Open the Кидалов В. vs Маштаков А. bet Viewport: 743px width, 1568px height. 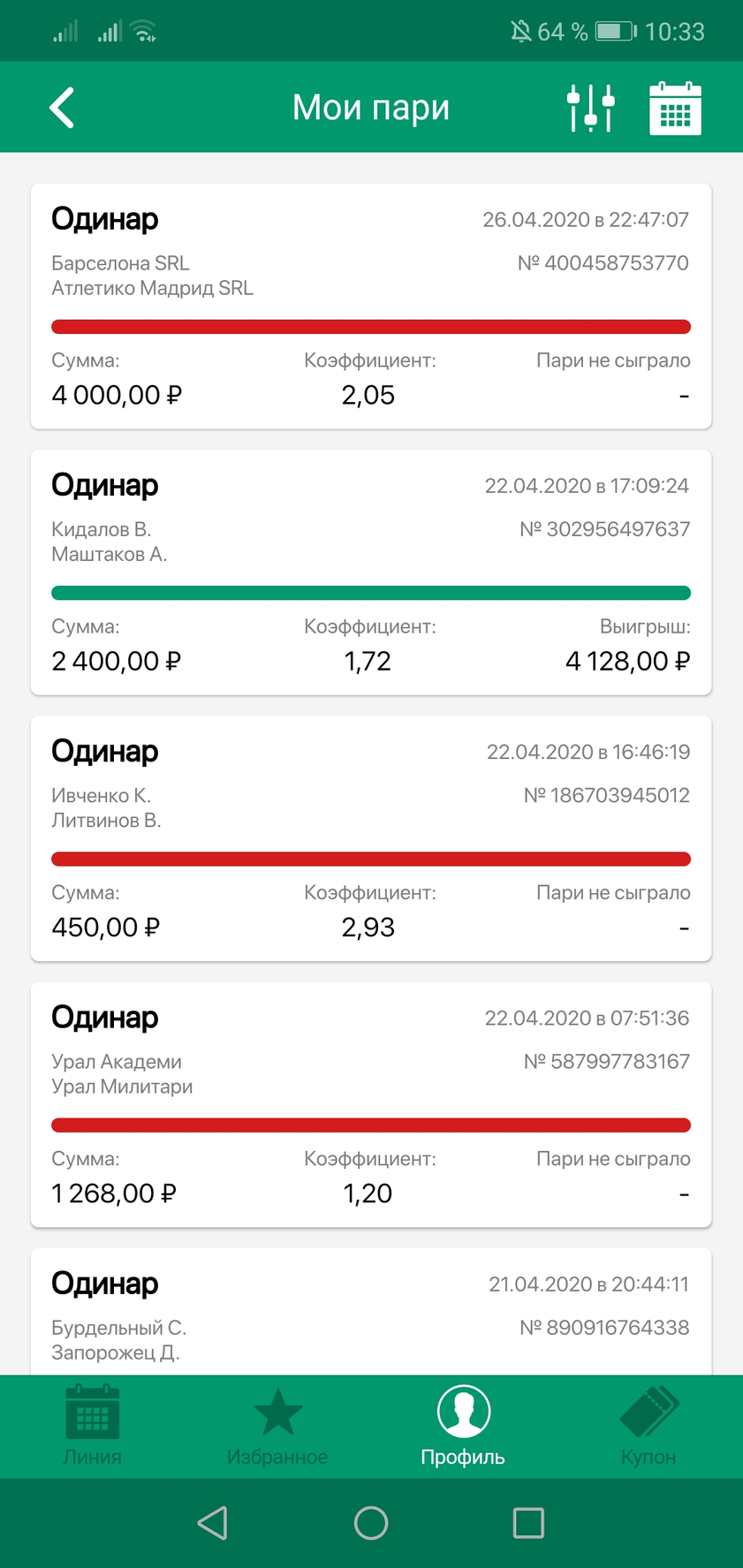click(x=371, y=572)
